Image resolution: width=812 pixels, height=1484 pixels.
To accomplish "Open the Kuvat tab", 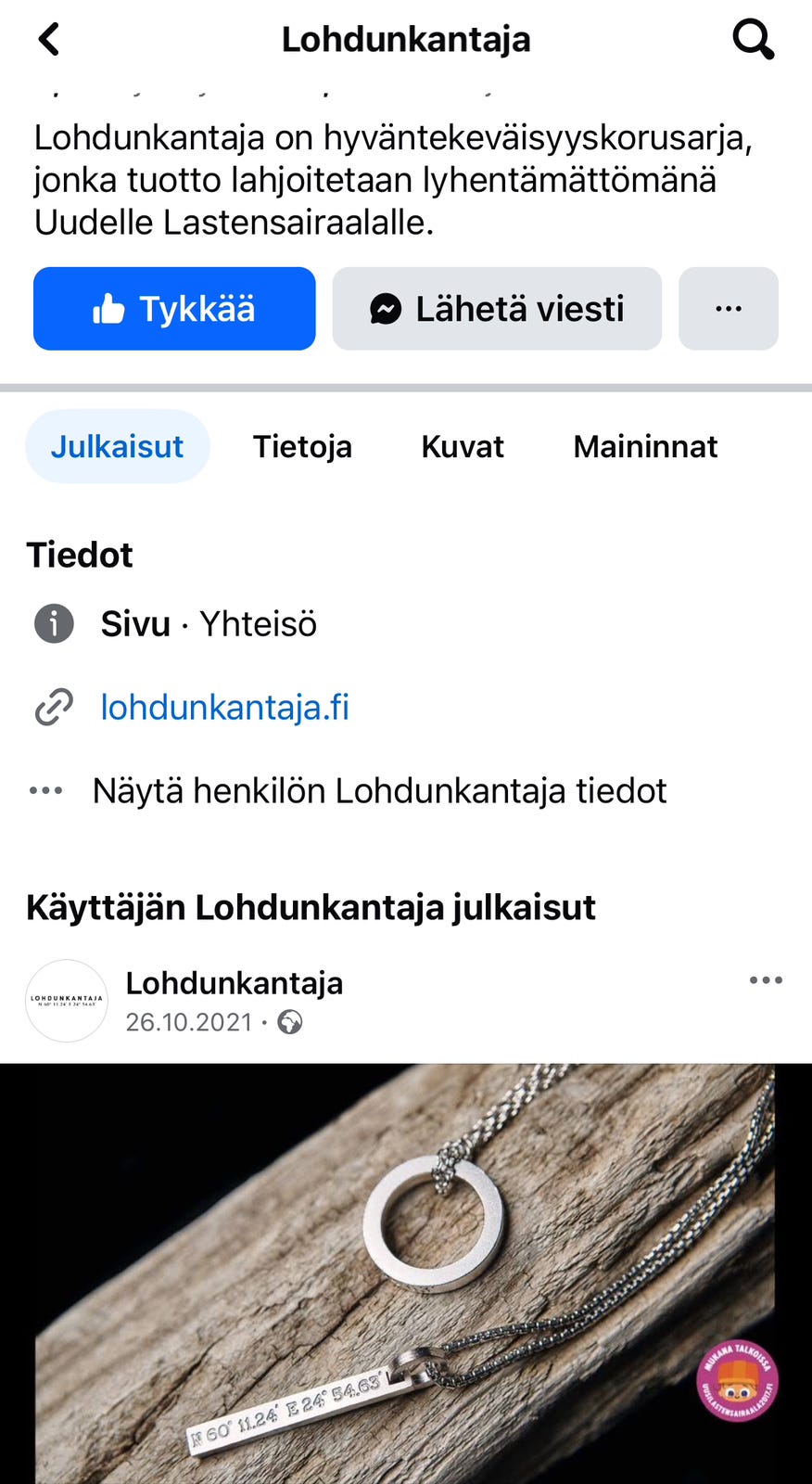I will click(x=462, y=446).
